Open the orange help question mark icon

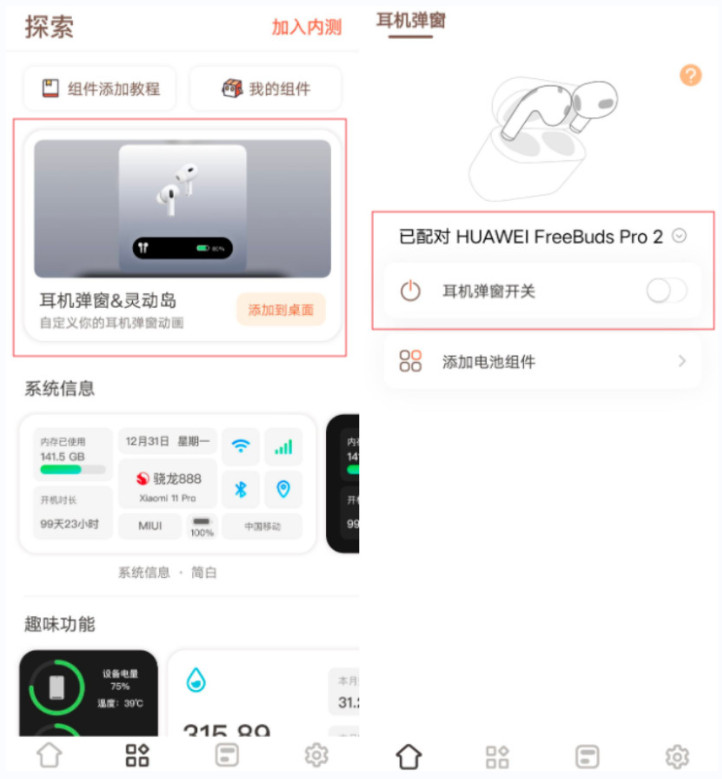[x=690, y=75]
